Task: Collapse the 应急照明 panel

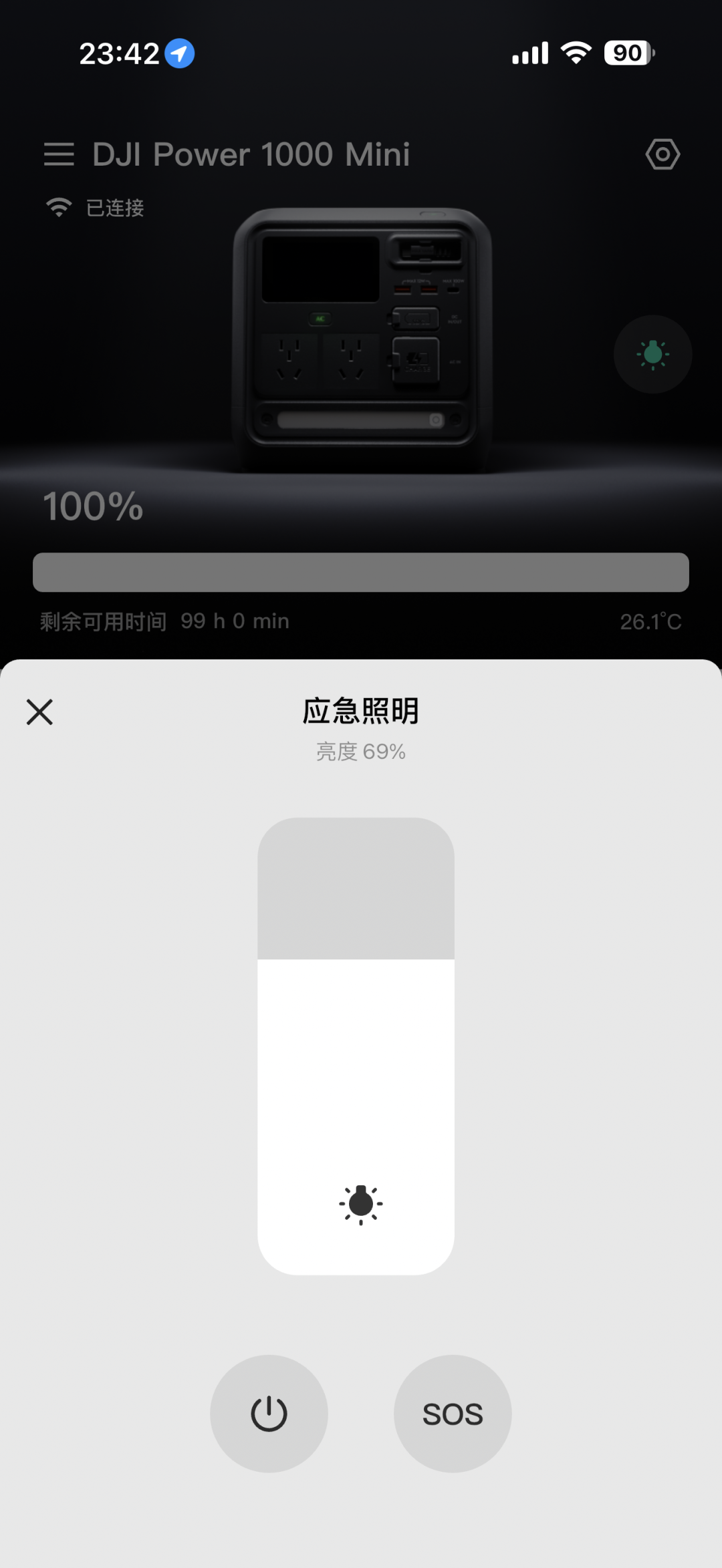Action: point(39,712)
